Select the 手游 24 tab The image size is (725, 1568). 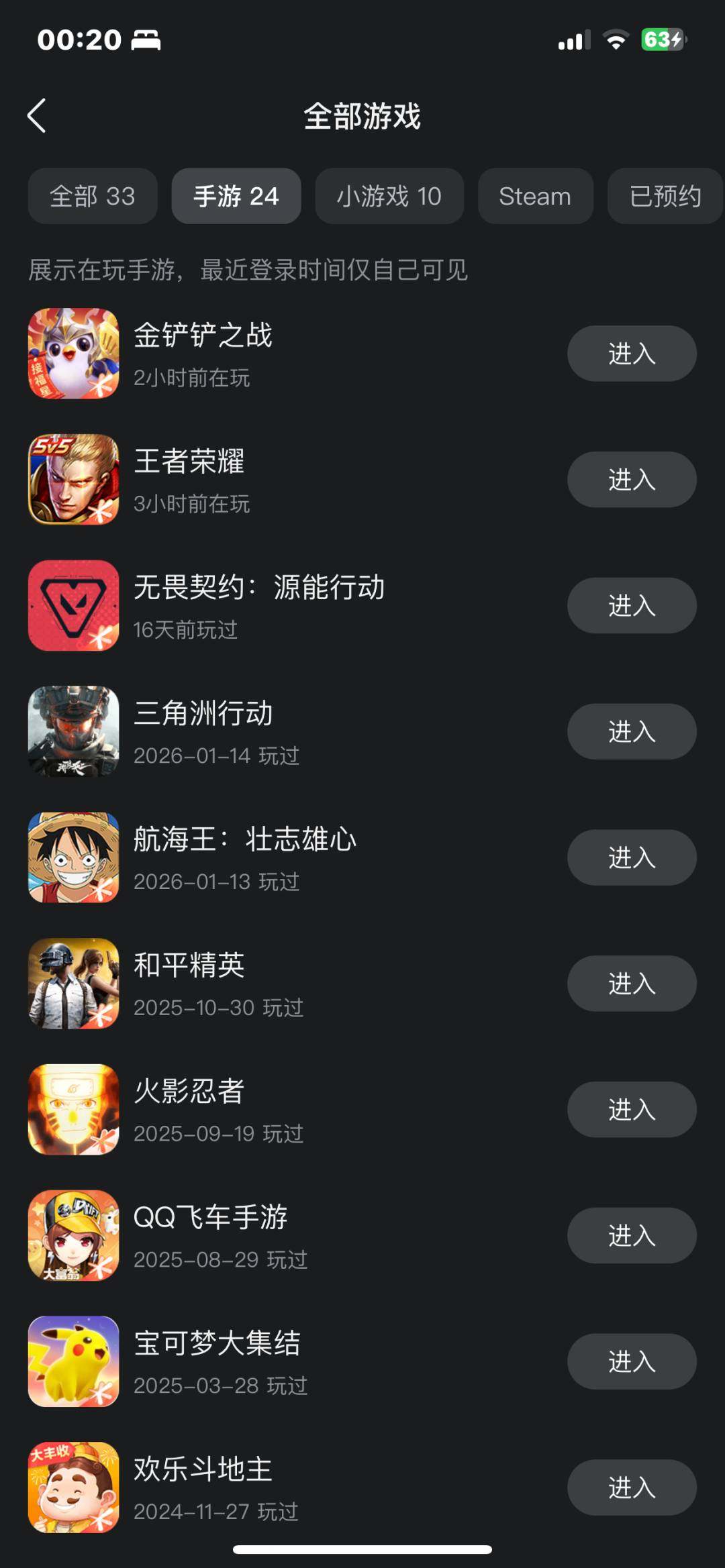[236, 196]
